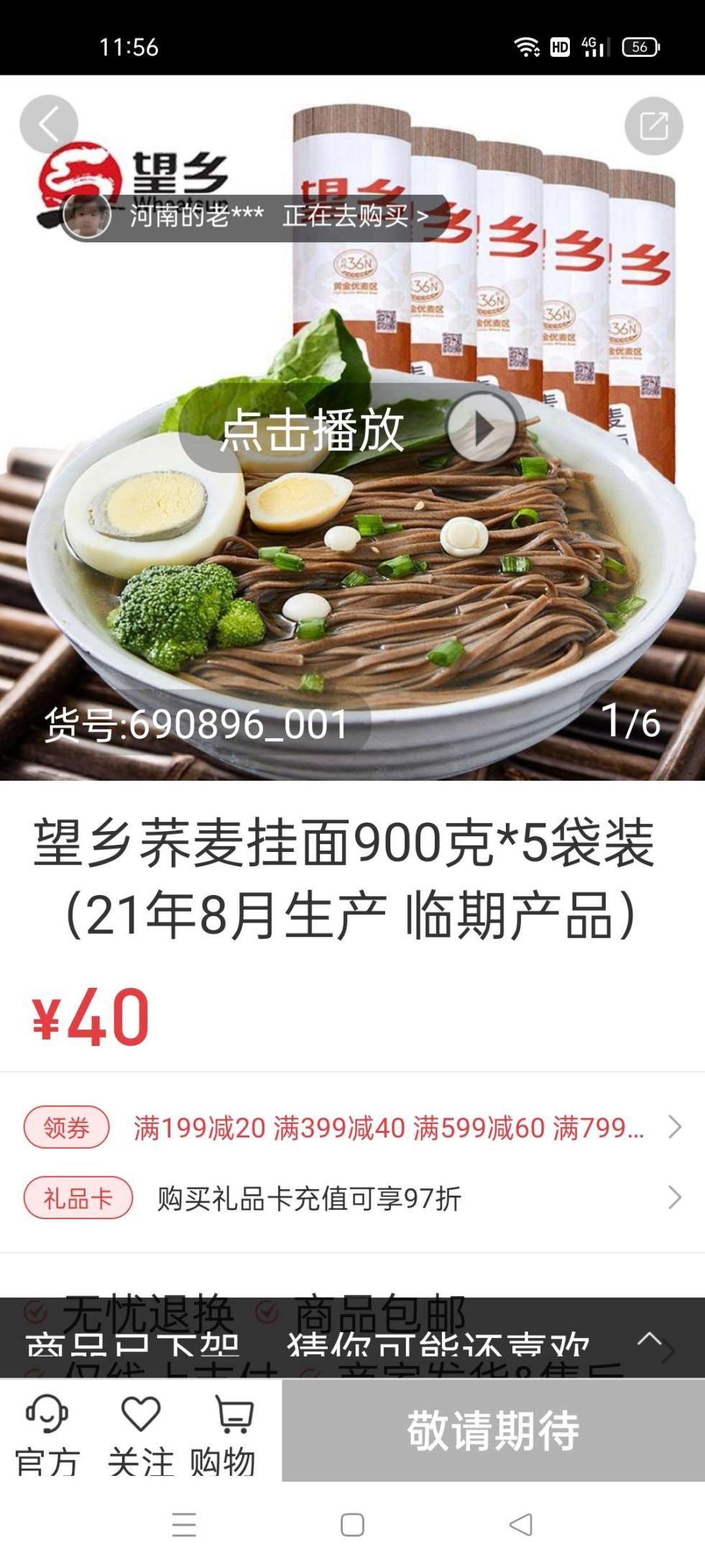
Task: Go back using the top-left arrow
Action: 48,124
